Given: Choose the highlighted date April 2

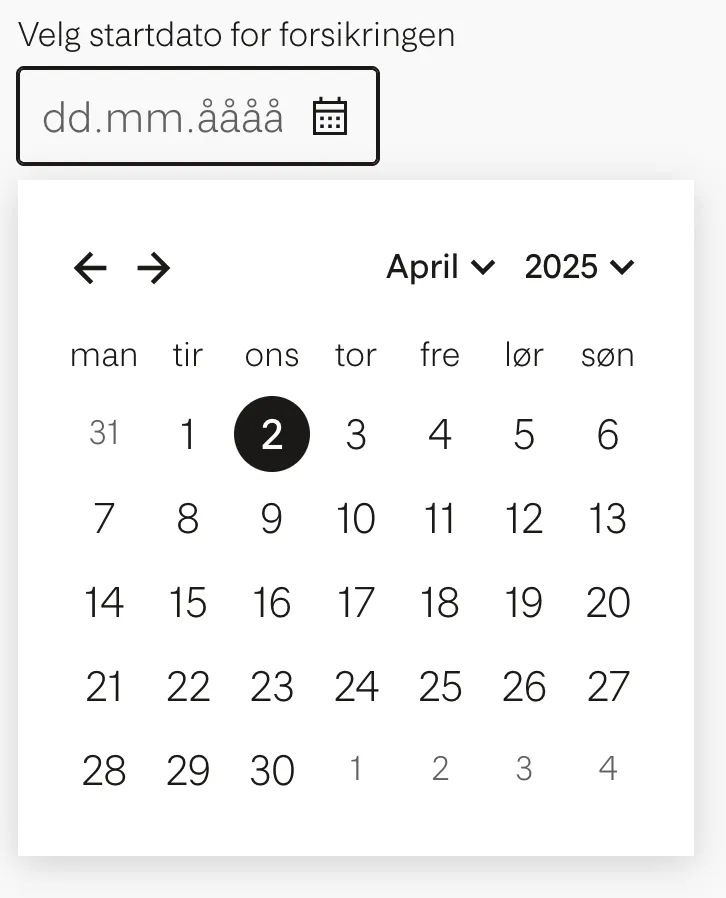Looking at the screenshot, I should [x=272, y=435].
